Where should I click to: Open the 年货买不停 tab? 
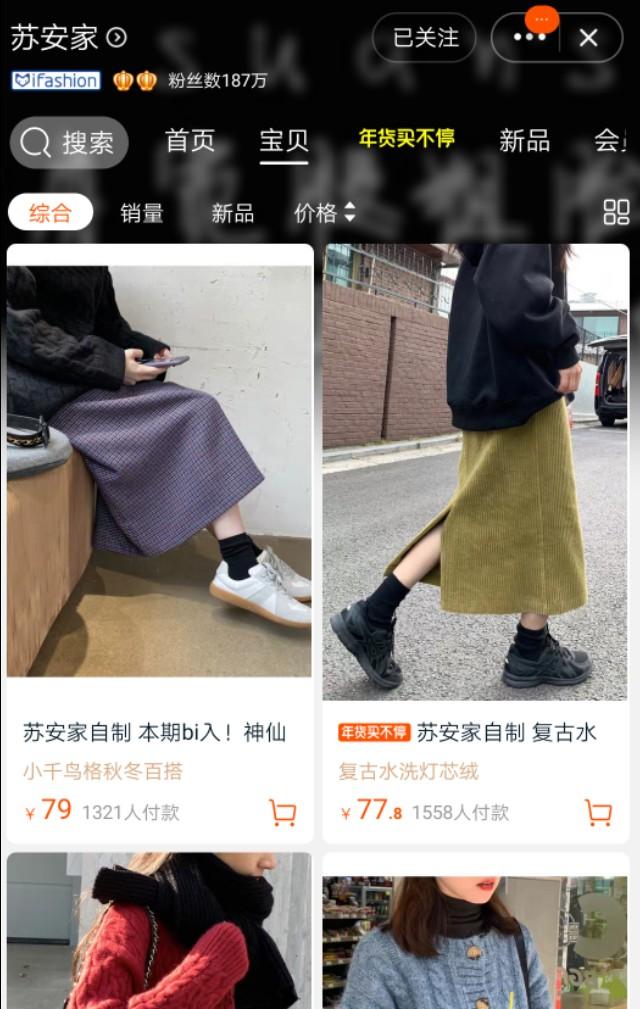(x=406, y=138)
